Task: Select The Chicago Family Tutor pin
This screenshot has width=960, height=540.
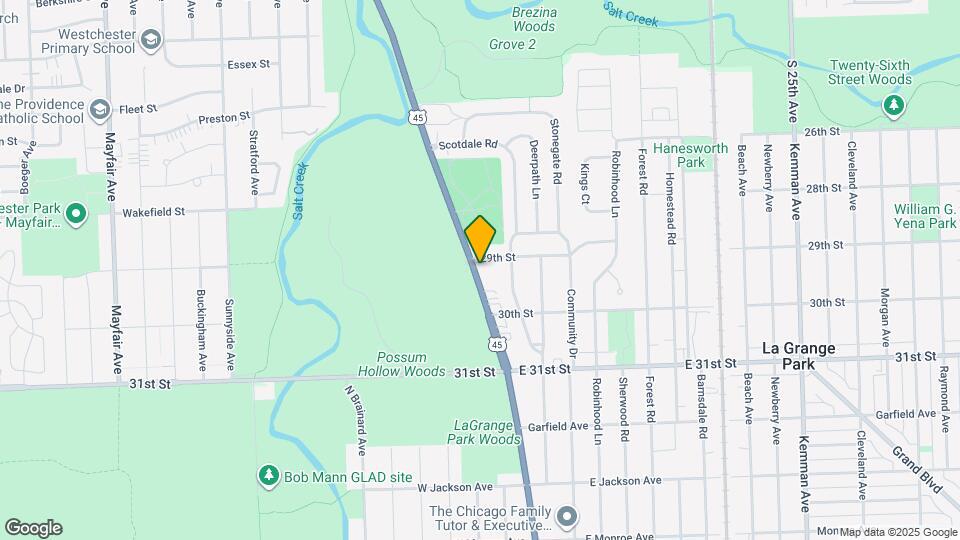Action: (x=567, y=517)
